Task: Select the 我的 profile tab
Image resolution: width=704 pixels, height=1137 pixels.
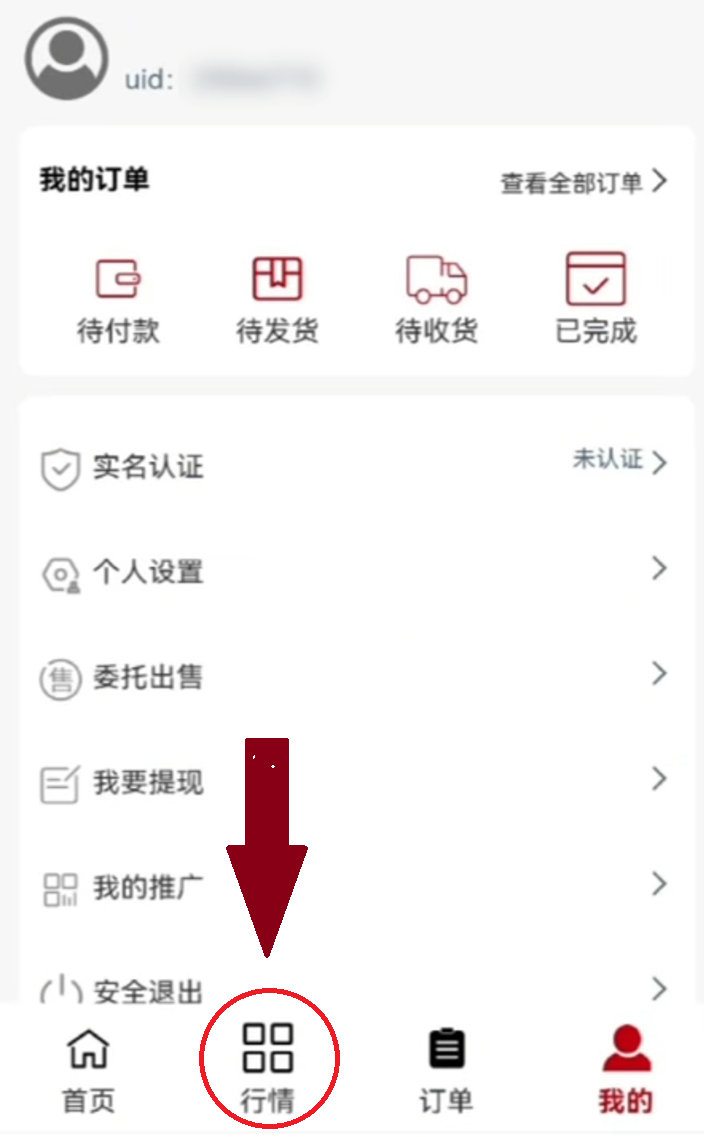Action: point(626,1070)
